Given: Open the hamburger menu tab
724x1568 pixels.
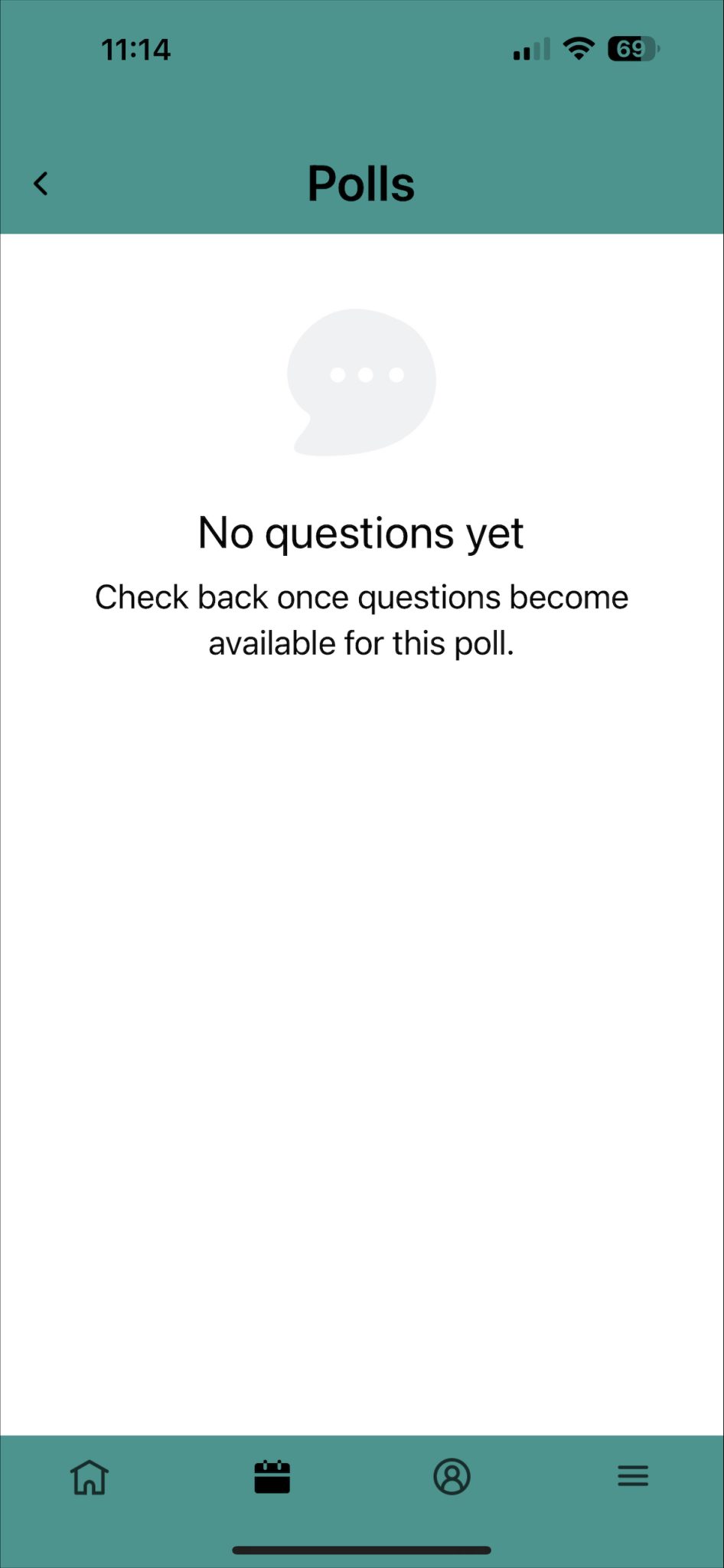Looking at the screenshot, I should [633, 1476].
